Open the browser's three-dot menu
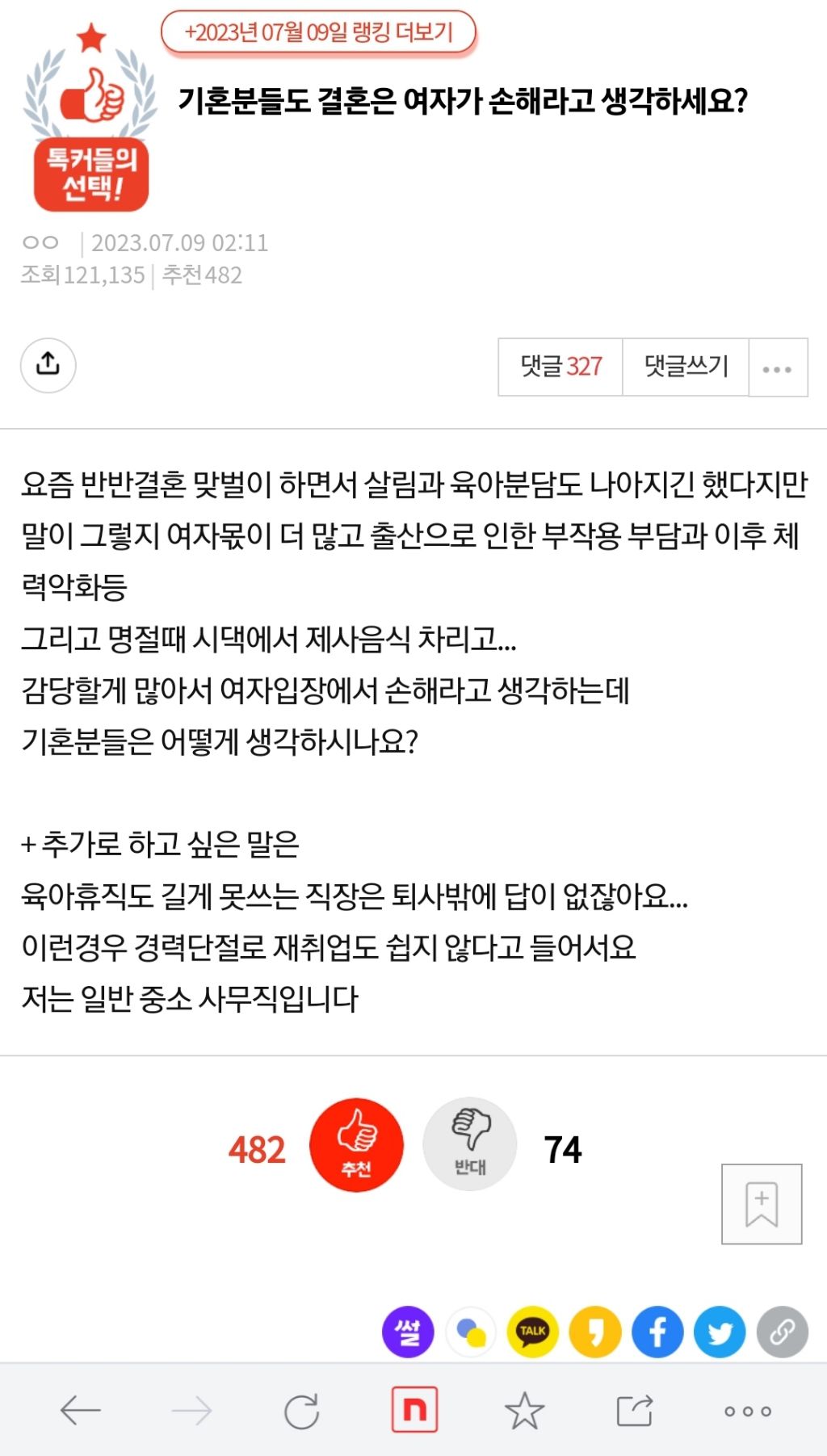The image size is (827, 1456). click(x=748, y=1412)
